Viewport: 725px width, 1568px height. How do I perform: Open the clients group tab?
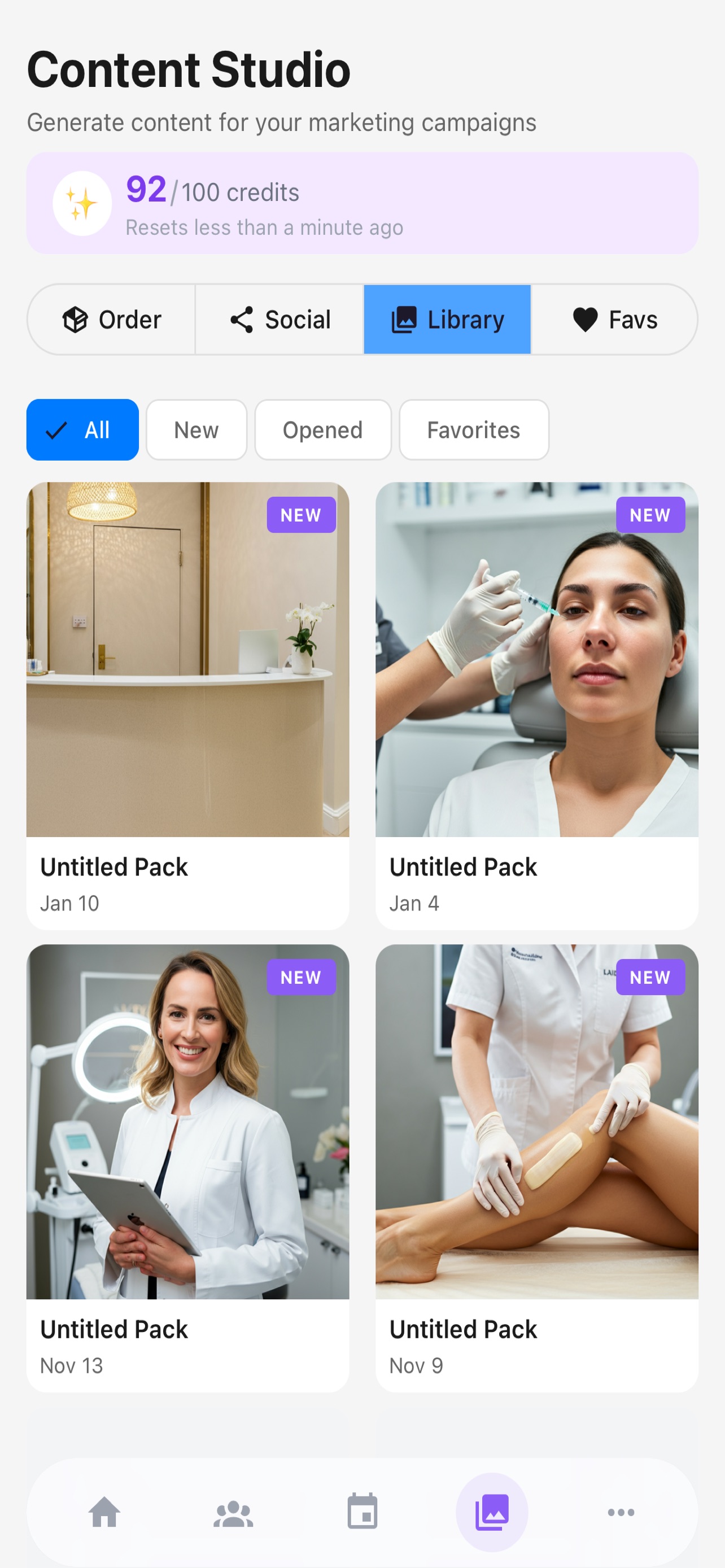[233, 1512]
